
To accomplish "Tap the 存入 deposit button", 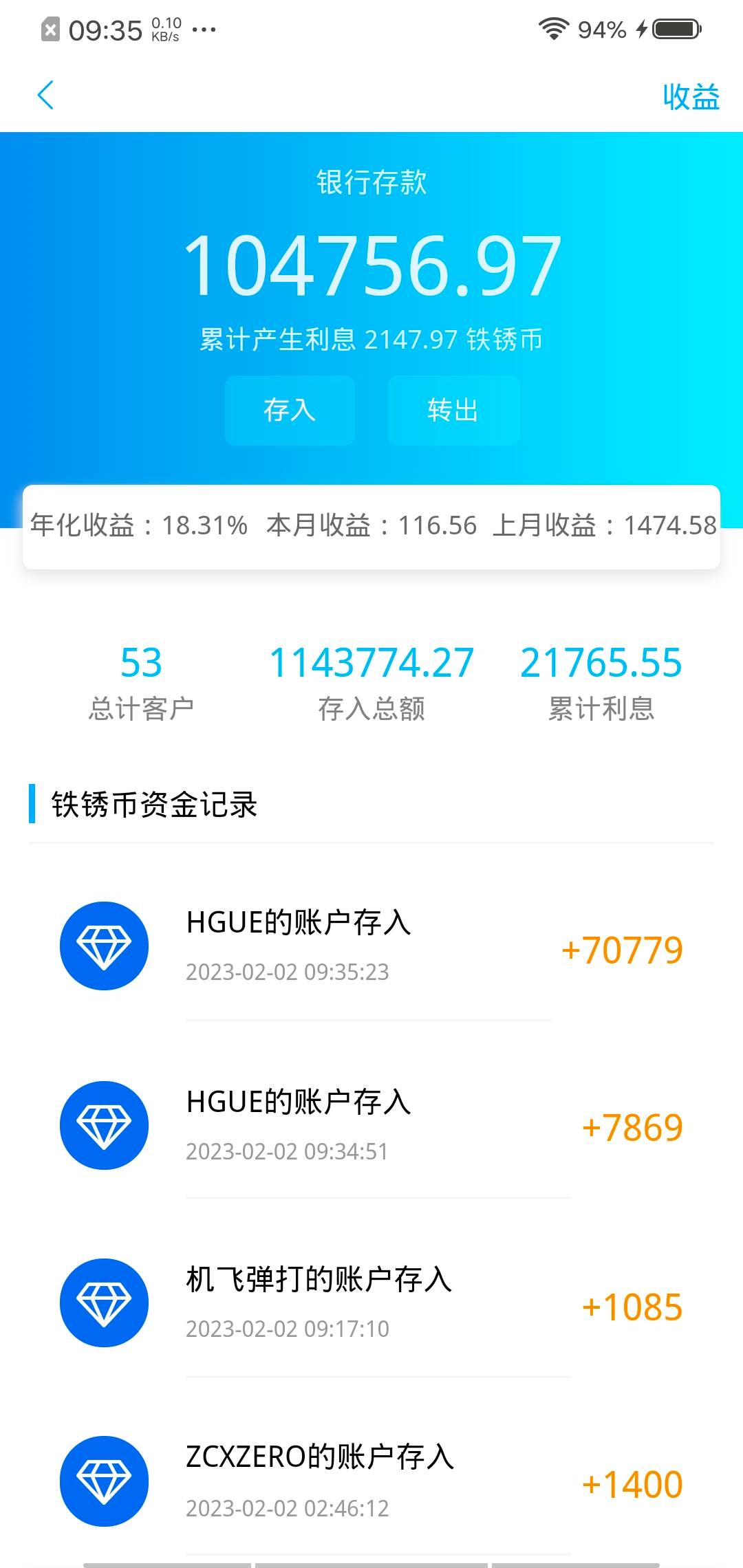I will coord(290,411).
